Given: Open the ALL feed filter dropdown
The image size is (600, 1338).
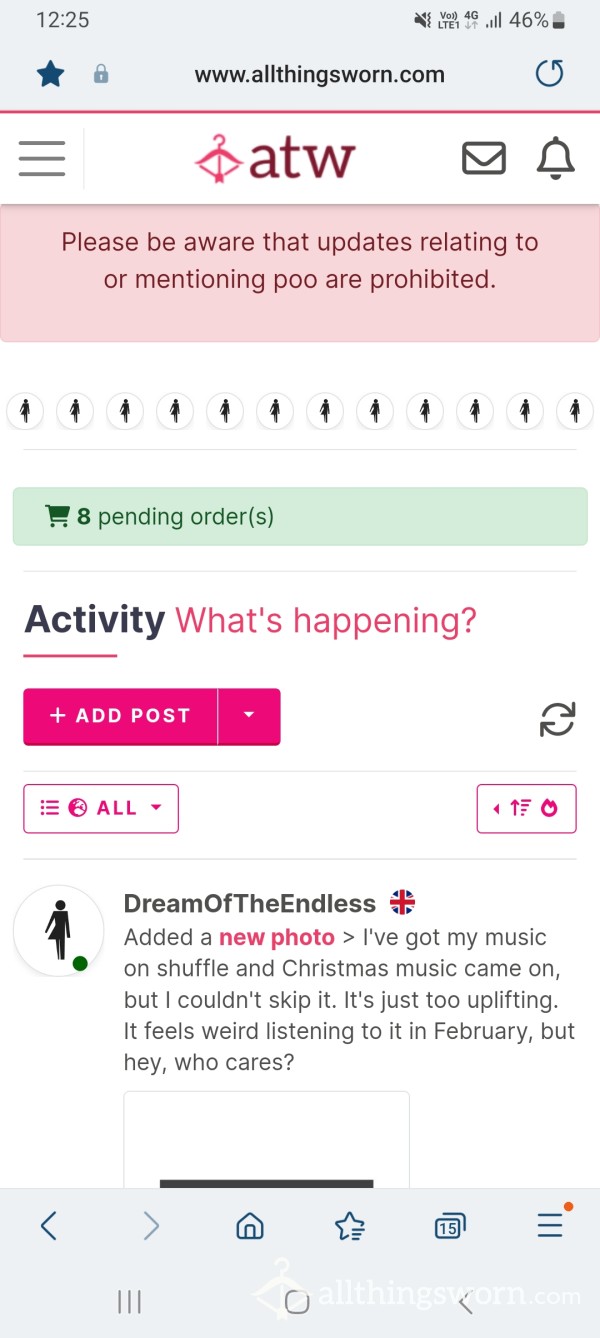Looking at the screenshot, I should pos(101,808).
